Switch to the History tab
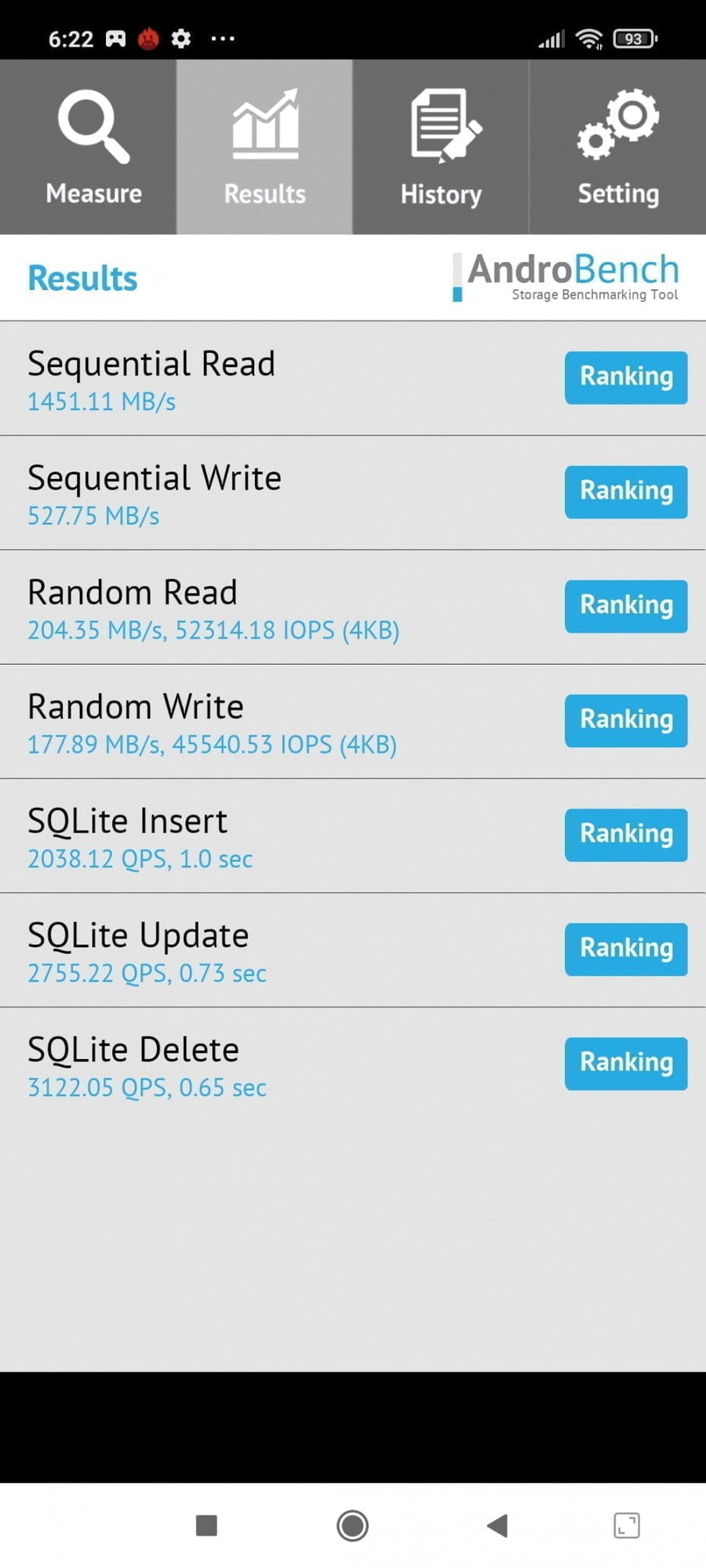The height and width of the screenshot is (1568, 706). click(x=442, y=149)
